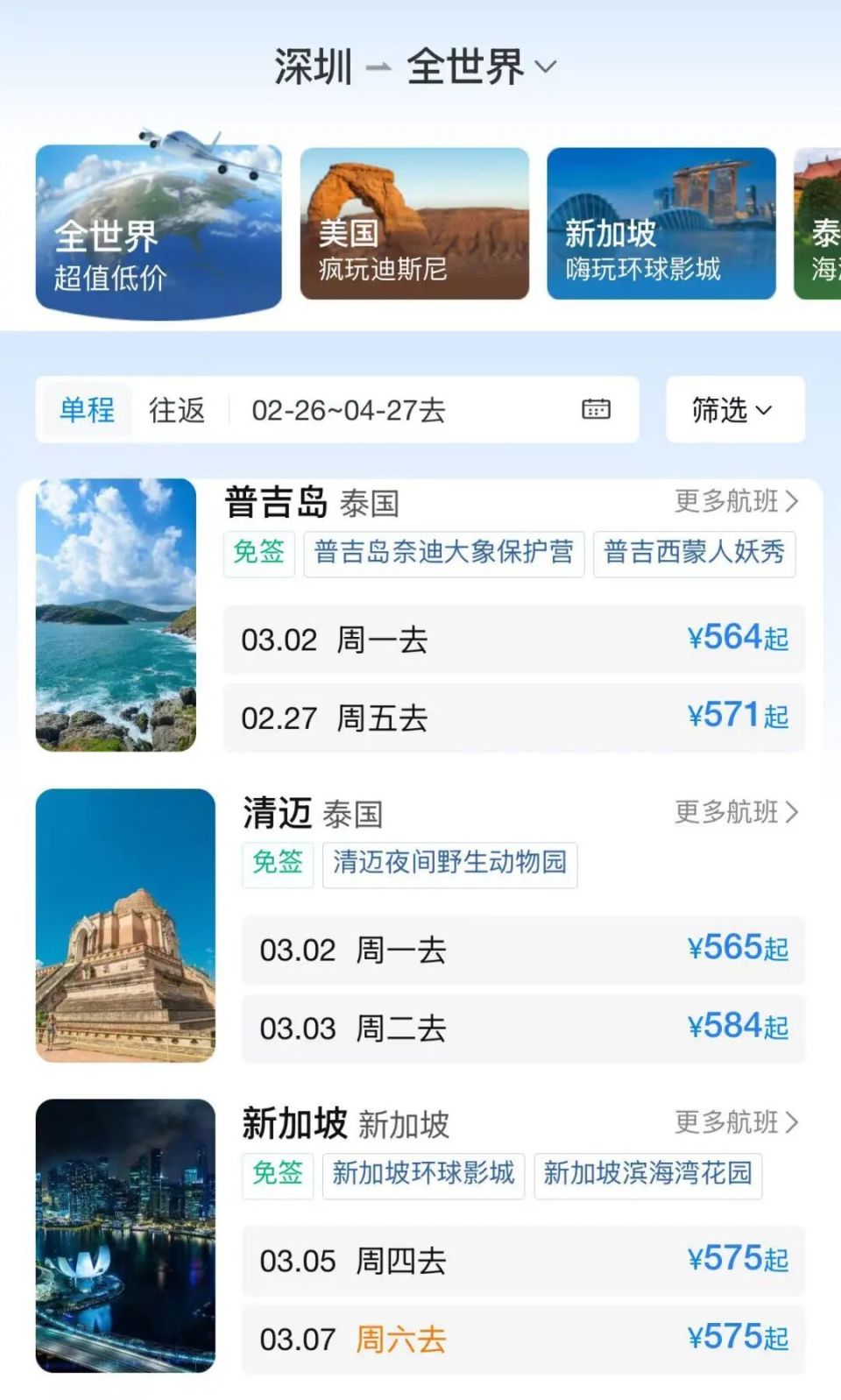
Task: Open the 筛选 filter dropdown
Action: point(734,410)
